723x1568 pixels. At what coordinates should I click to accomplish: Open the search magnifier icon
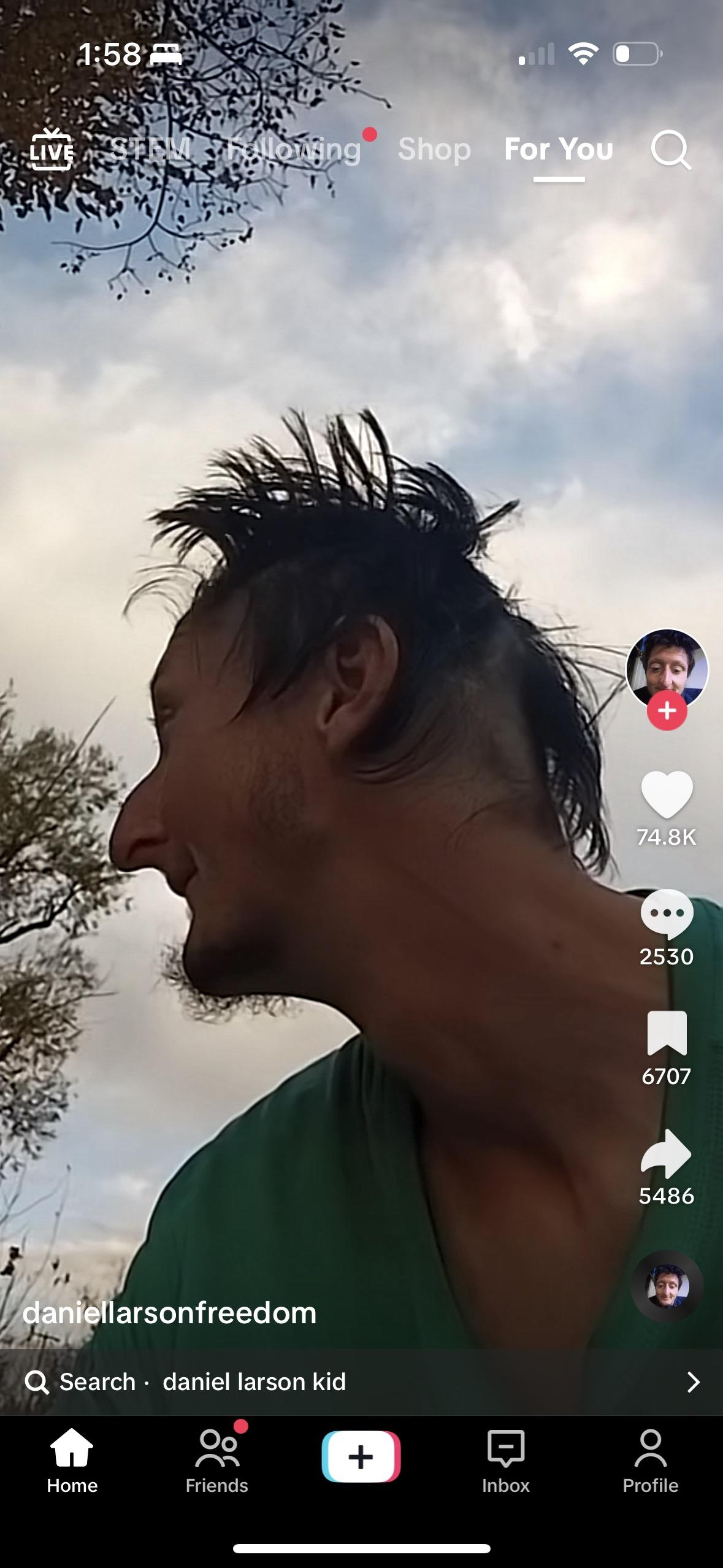click(670, 149)
